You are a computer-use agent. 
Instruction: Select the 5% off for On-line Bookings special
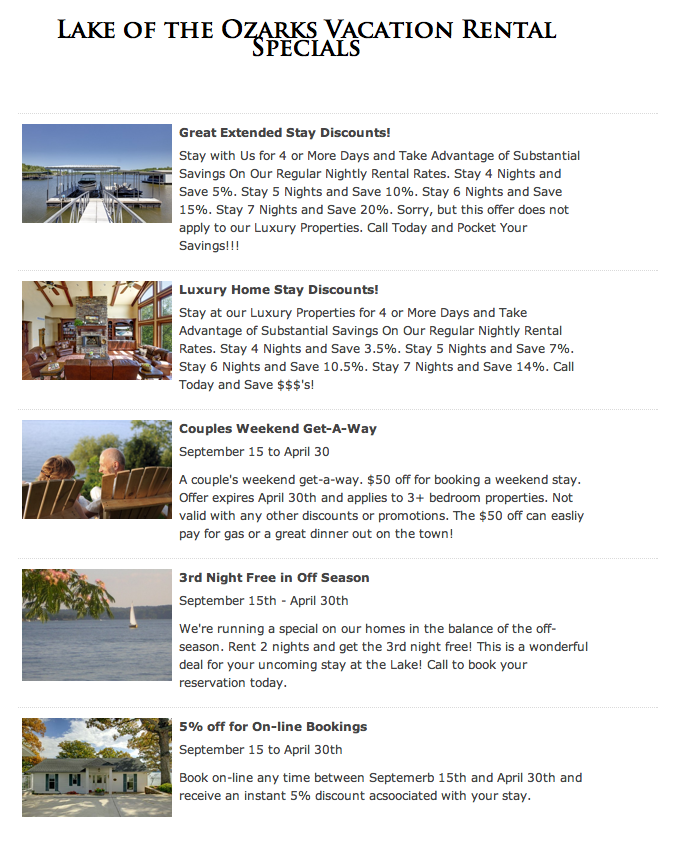click(273, 726)
